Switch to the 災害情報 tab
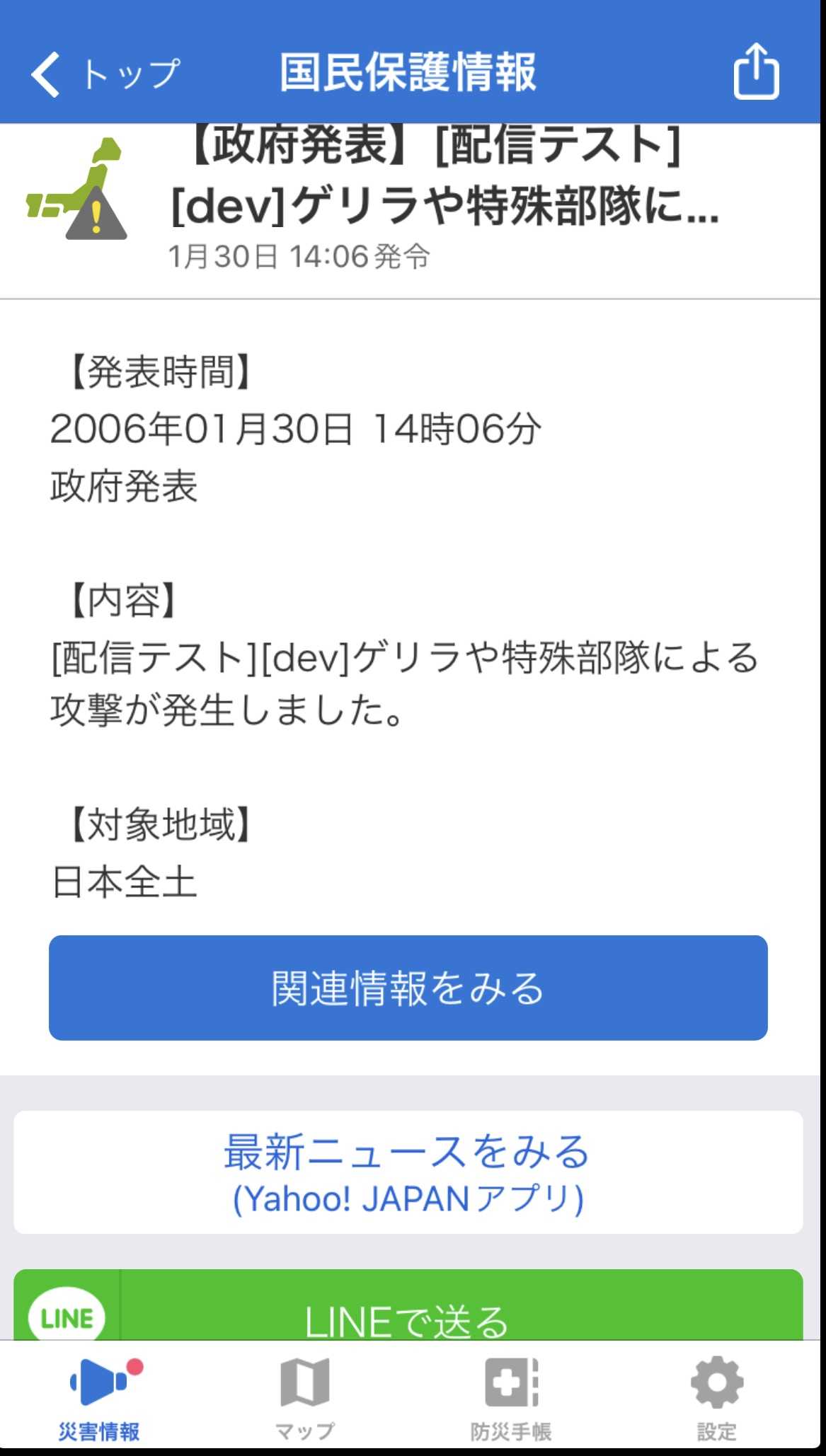The width and height of the screenshot is (826, 1456). pos(99,1397)
